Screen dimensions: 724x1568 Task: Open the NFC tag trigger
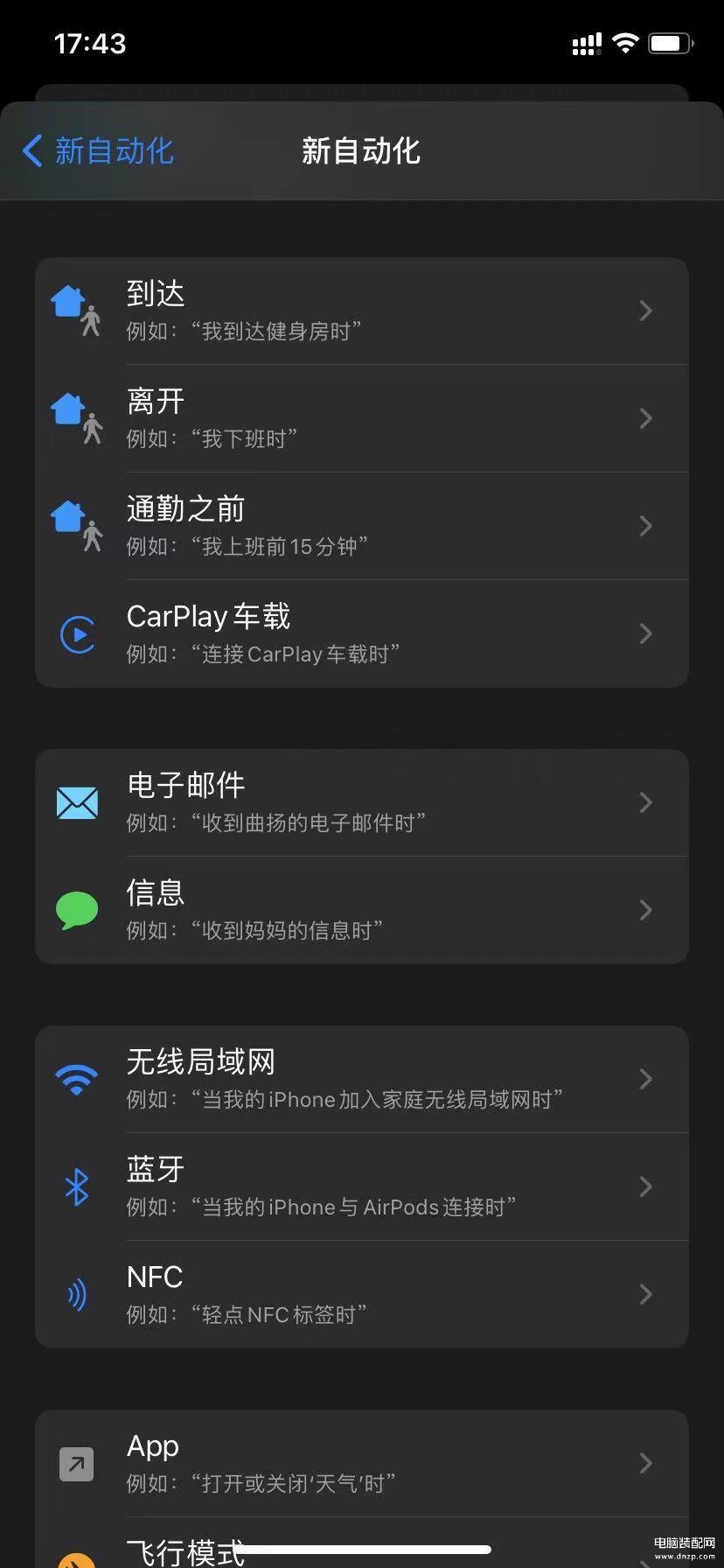tap(362, 1294)
